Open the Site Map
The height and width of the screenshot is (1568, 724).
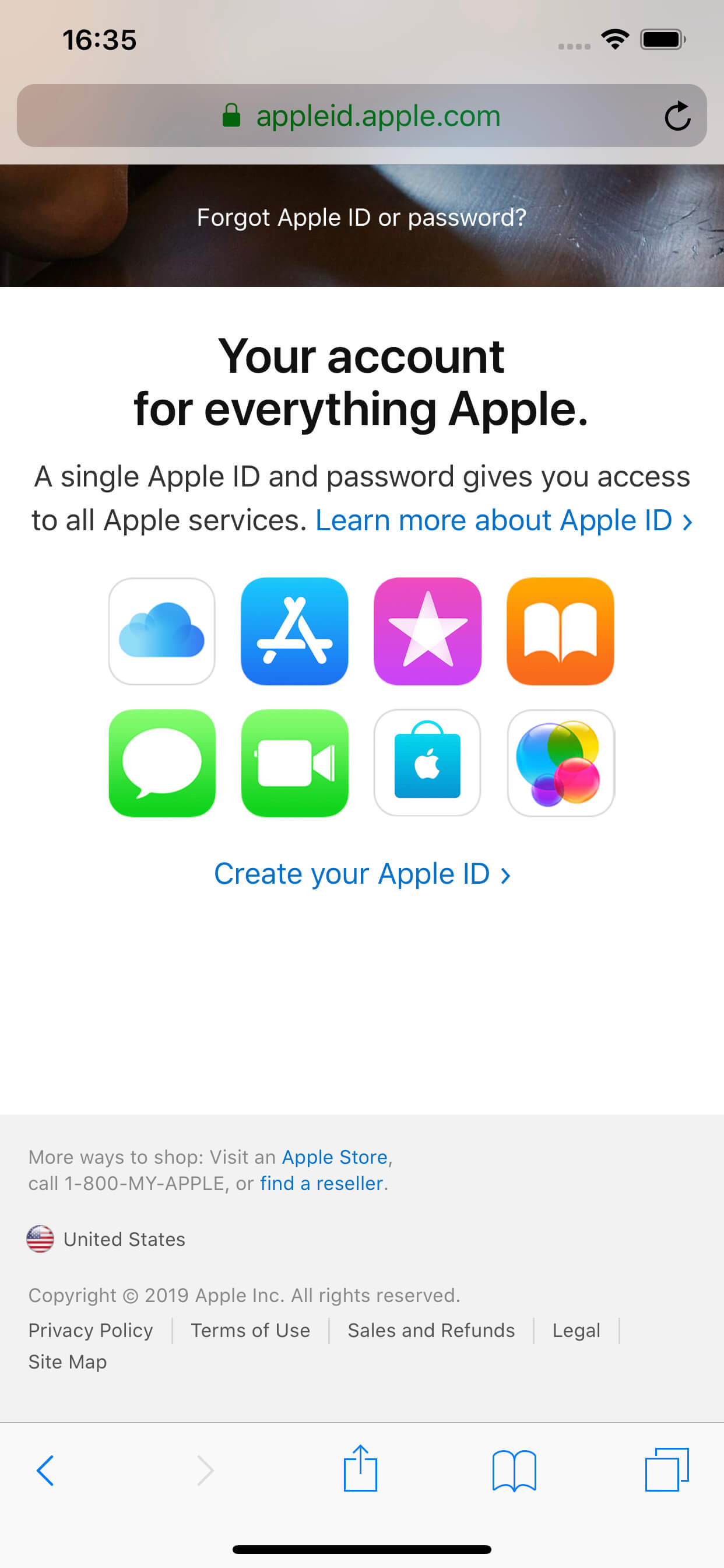pos(68,1361)
